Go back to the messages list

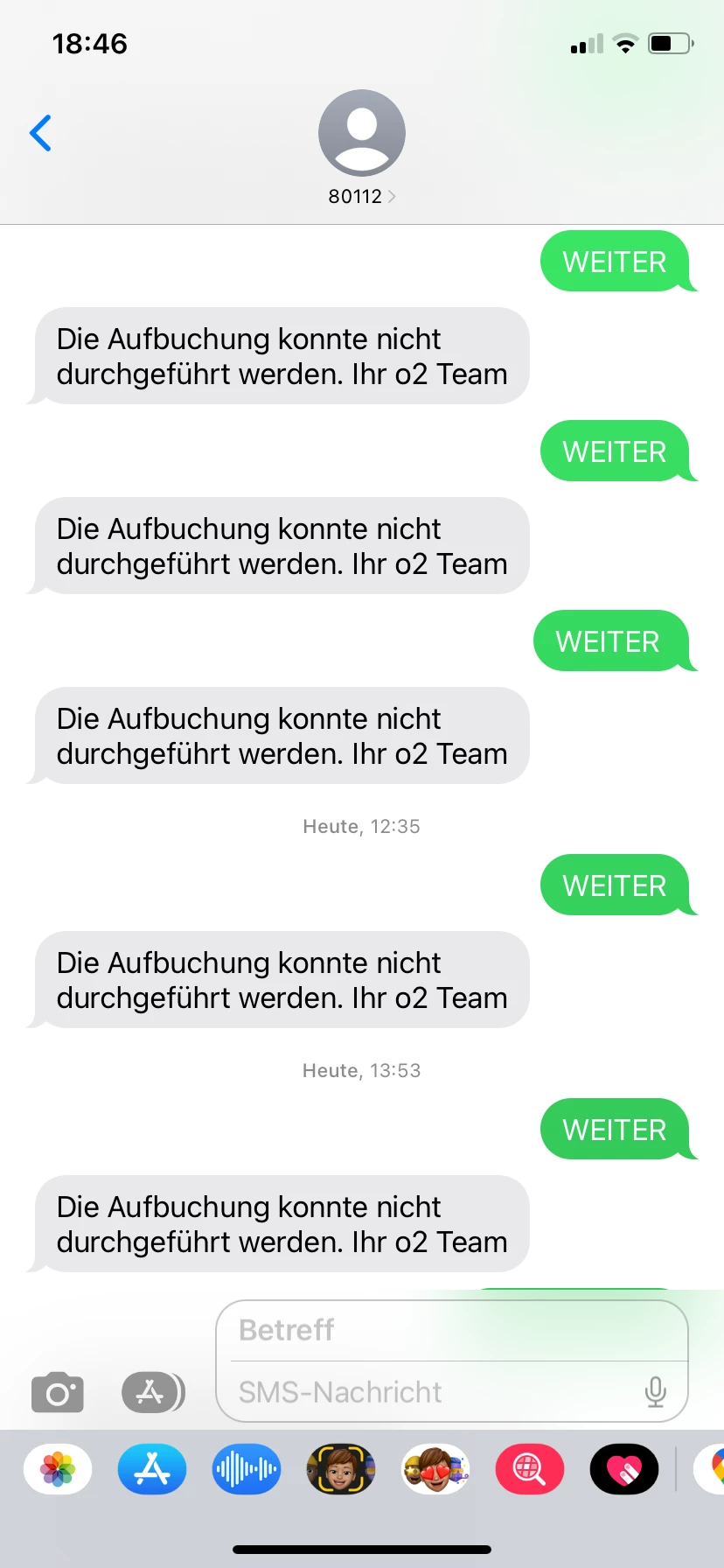tap(40, 133)
